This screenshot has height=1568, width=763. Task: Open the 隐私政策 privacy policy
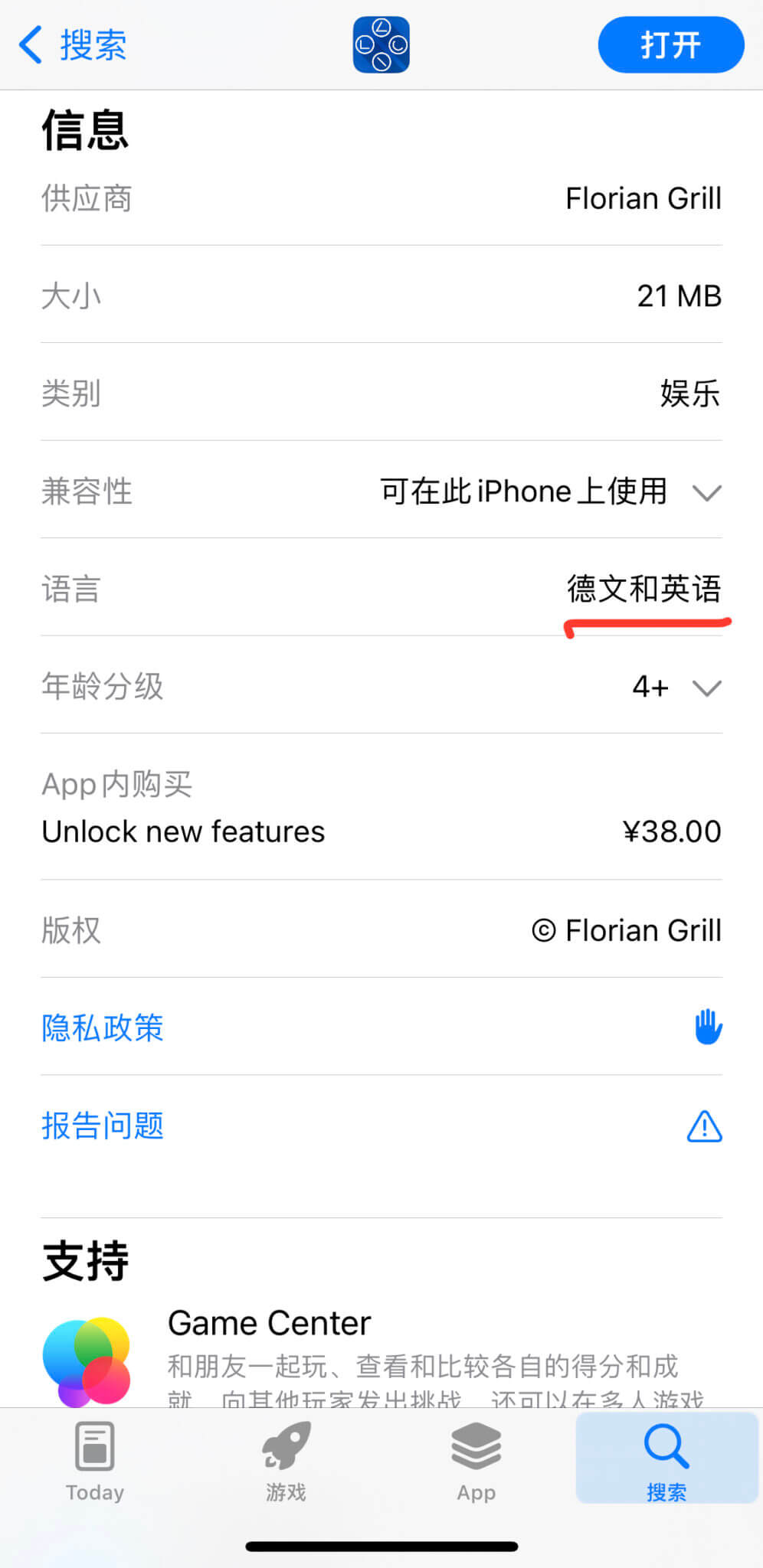pyautogui.click(x=102, y=1027)
